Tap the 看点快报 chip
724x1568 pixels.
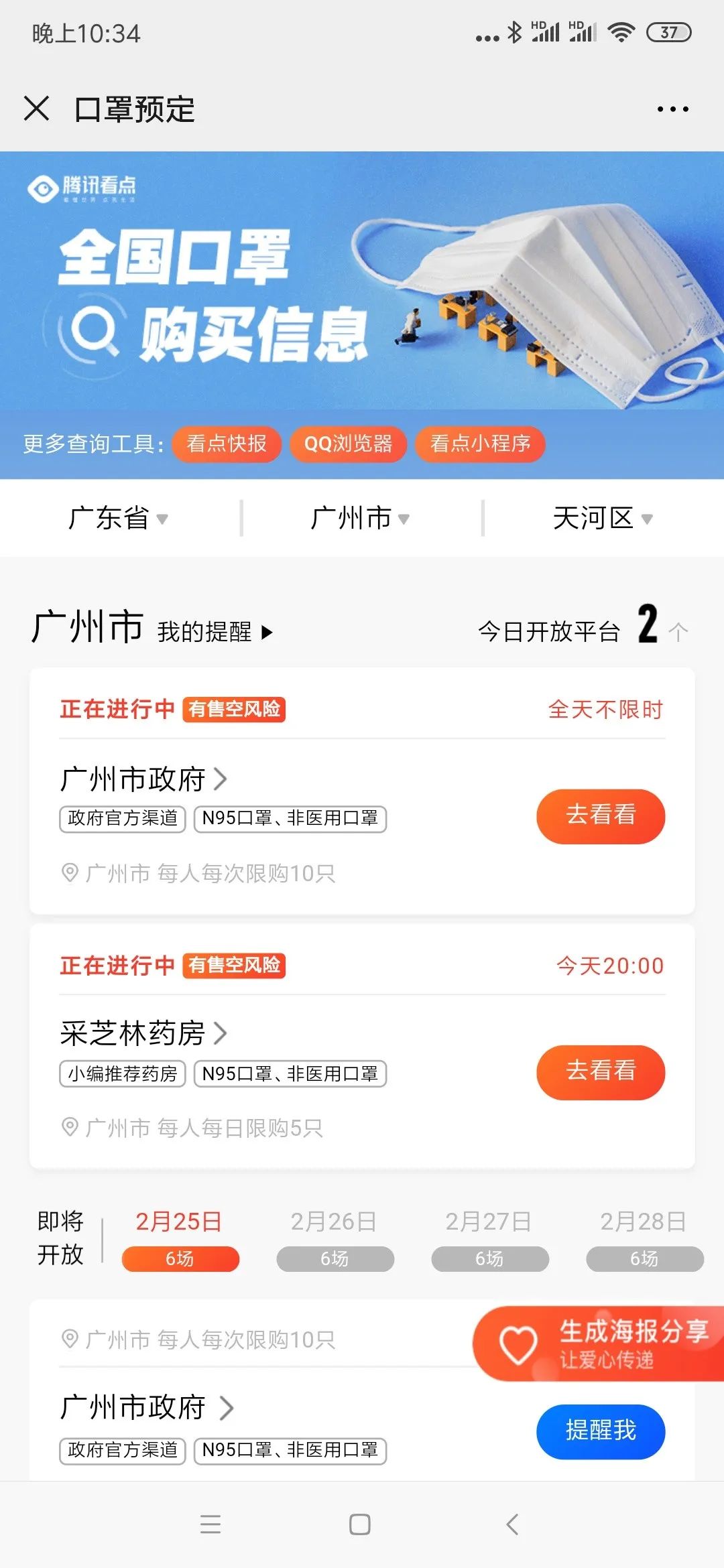tap(227, 444)
